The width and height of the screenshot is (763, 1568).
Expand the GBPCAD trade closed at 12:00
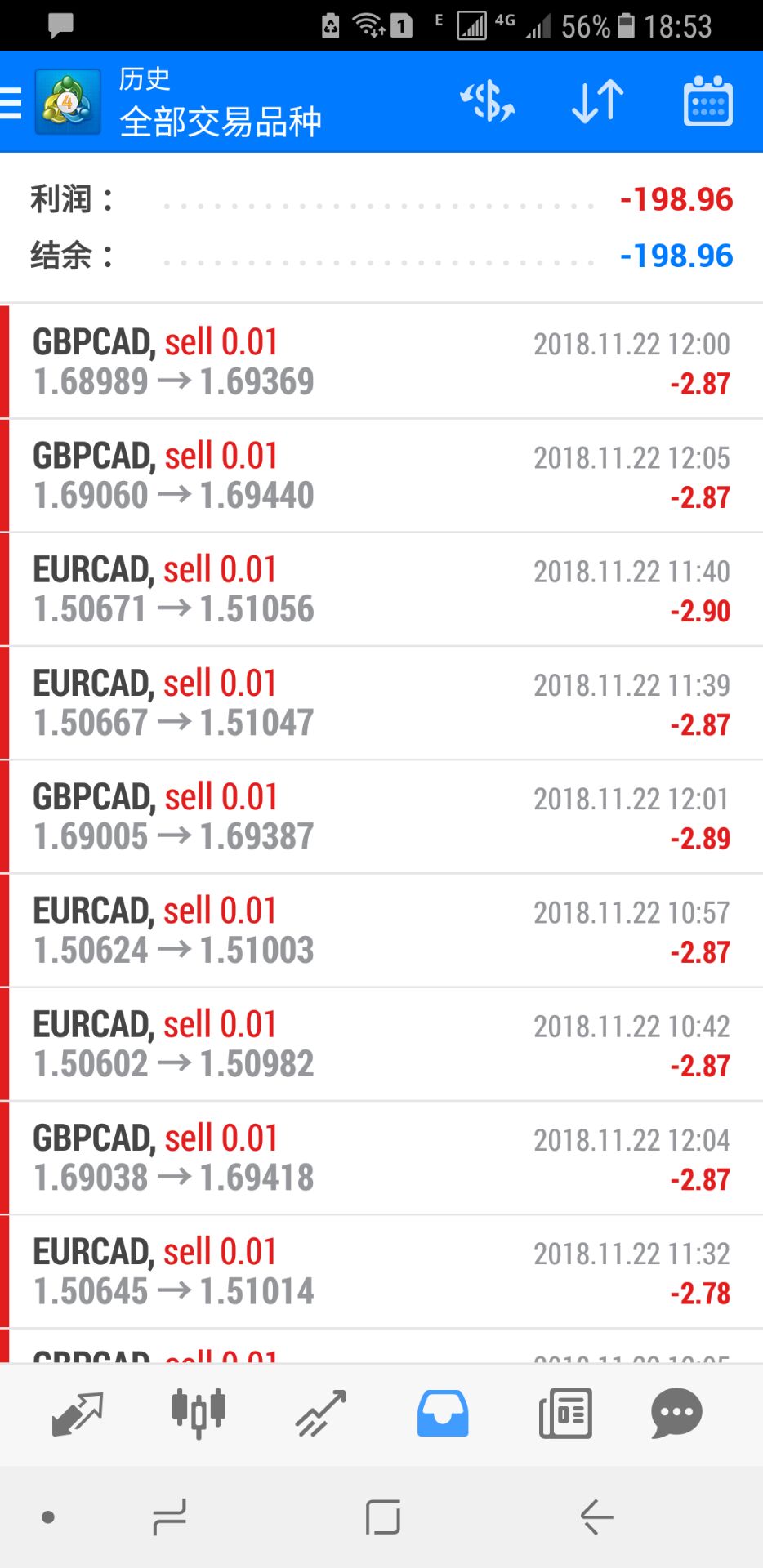point(381,362)
